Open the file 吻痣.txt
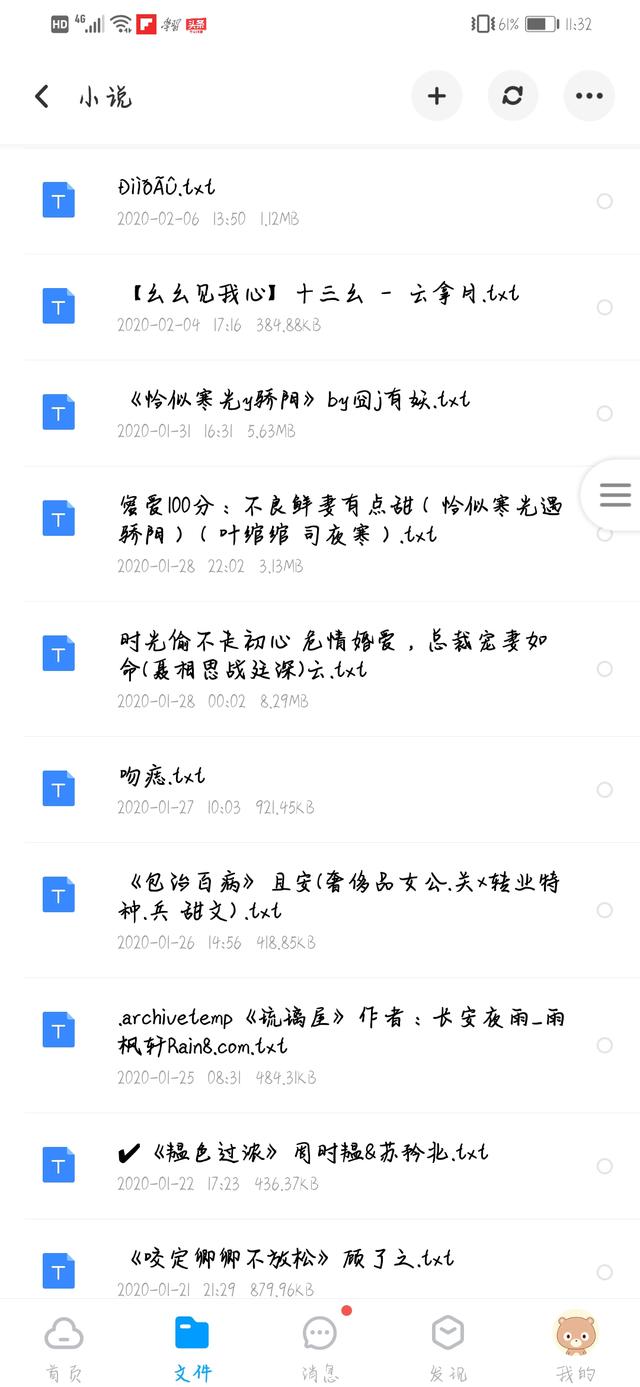The height and width of the screenshot is (1387, 640). coord(320,790)
